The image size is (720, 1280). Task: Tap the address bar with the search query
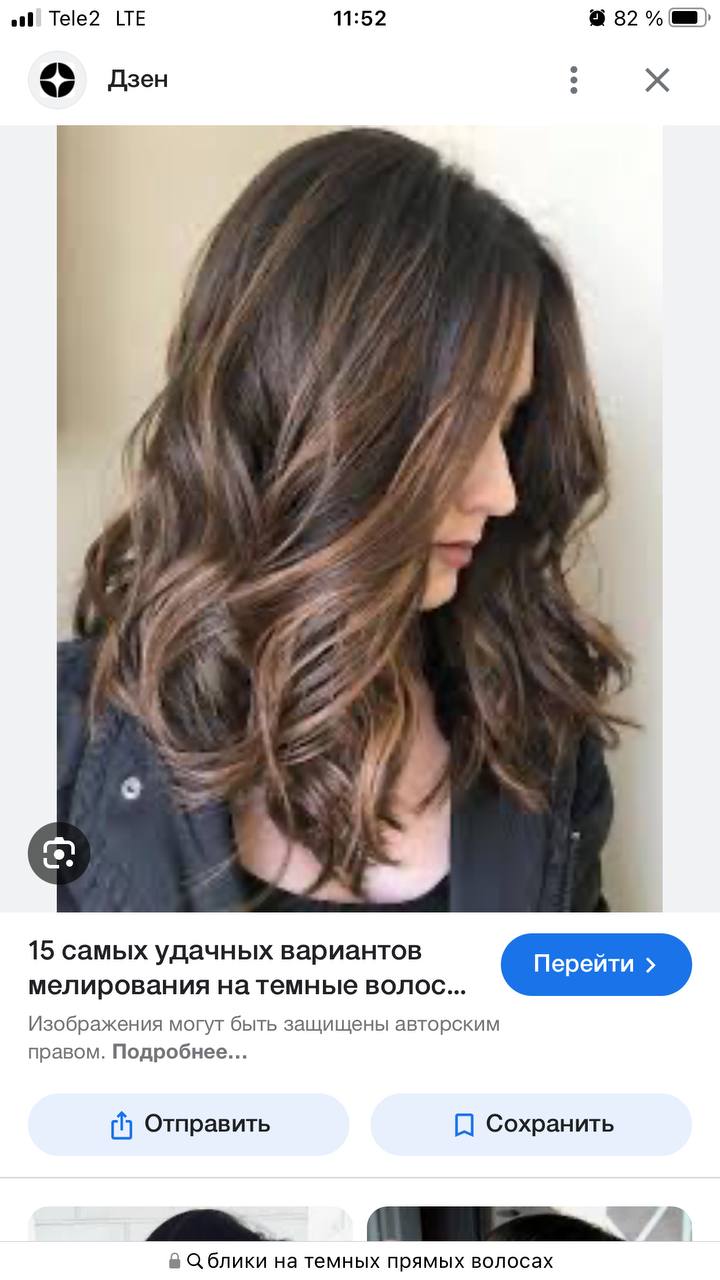pyautogui.click(x=360, y=1261)
